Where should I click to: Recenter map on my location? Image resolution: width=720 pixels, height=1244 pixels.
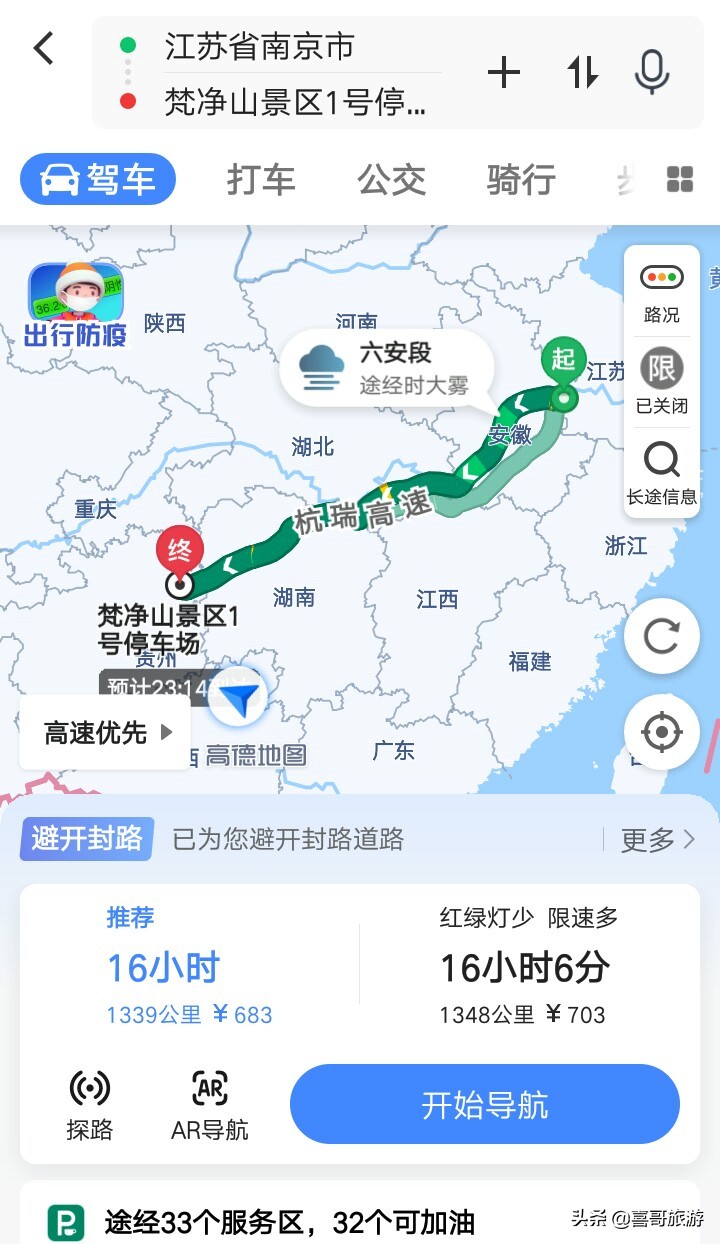[661, 732]
